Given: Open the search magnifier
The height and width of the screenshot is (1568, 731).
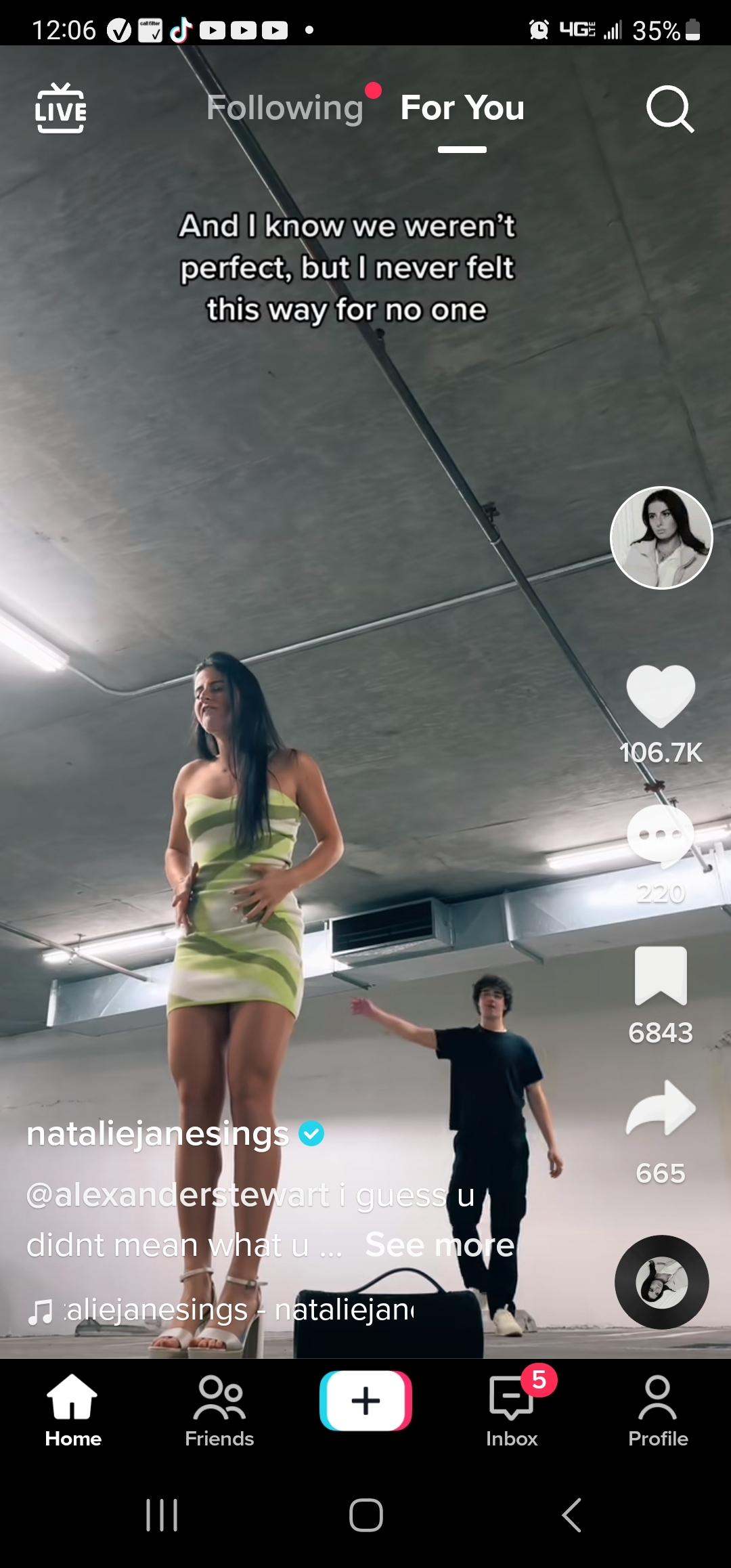Looking at the screenshot, I should tap(669, 108).
